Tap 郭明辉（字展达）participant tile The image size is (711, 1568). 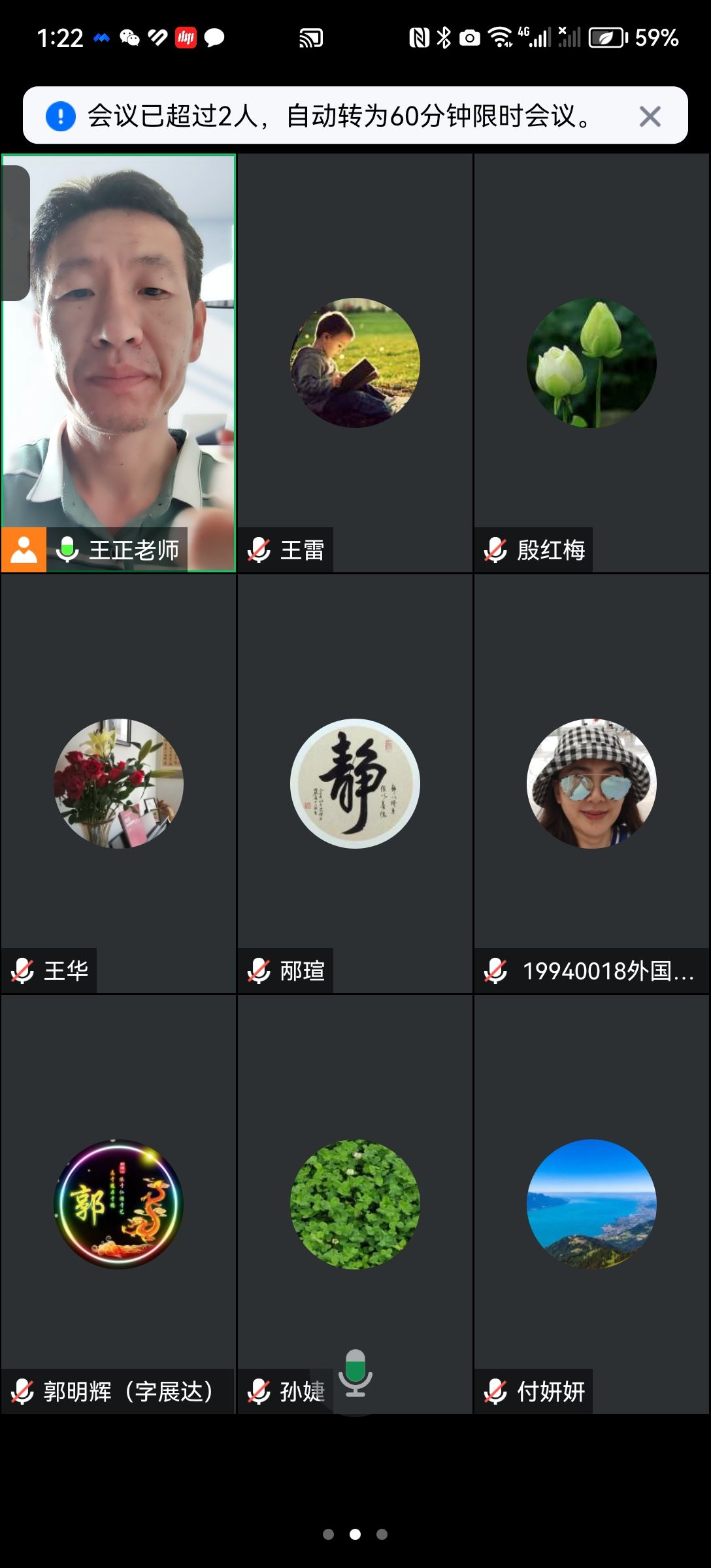coord(118,1204)
